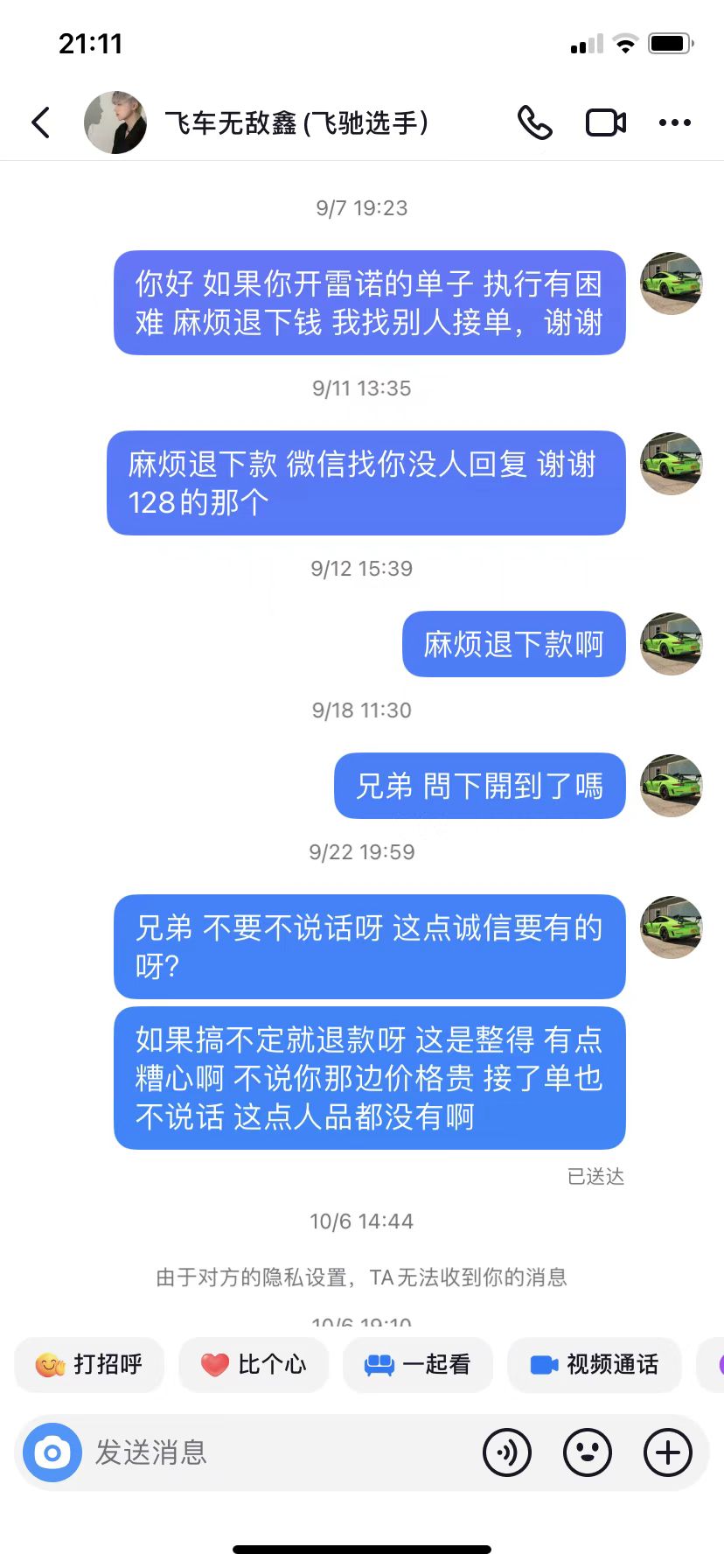Open the plus attachments menu
The width and height of the screenshot is (724, 1568).
pos(667,1453)
